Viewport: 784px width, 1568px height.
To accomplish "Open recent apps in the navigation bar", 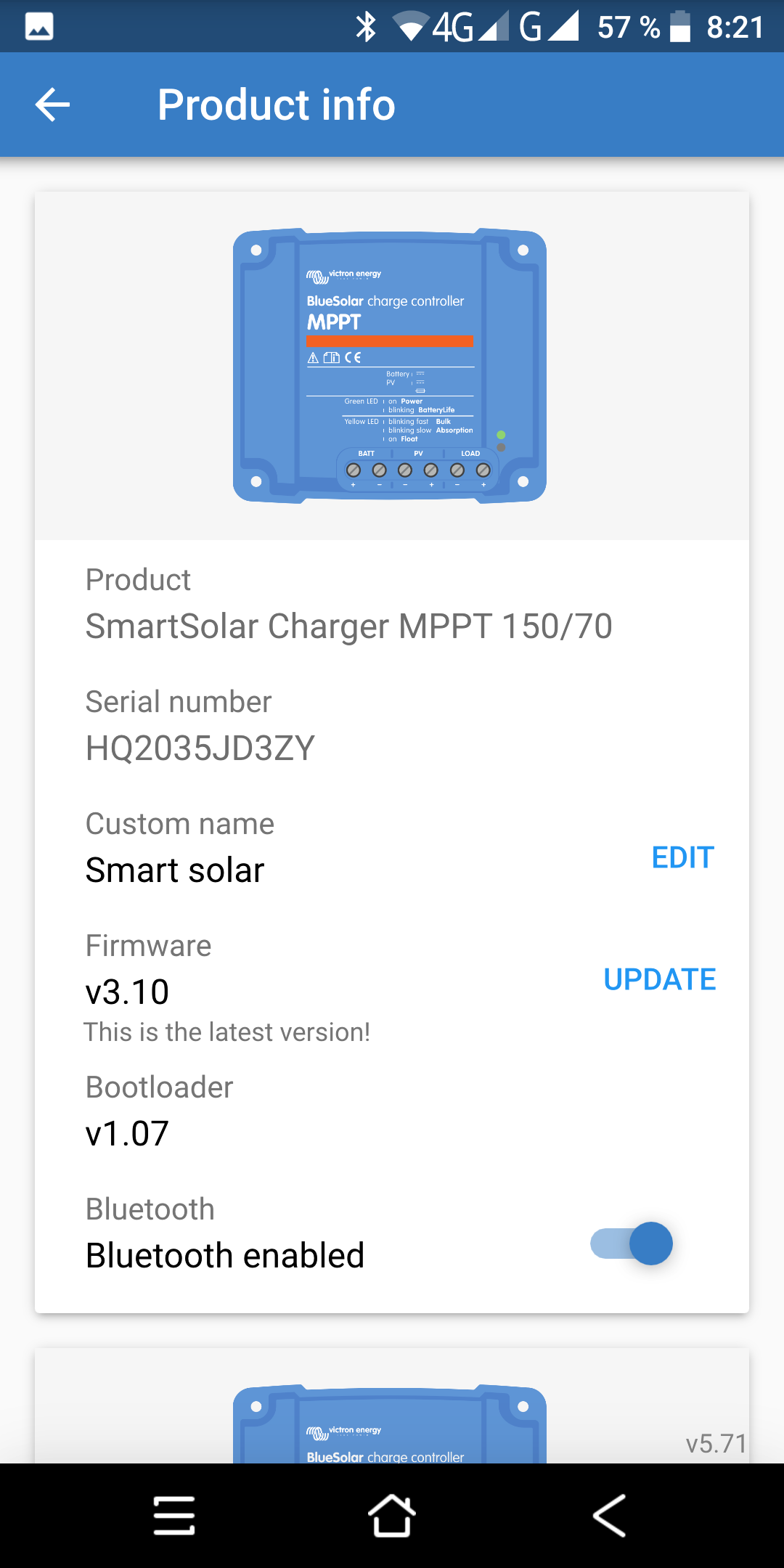I will pos(174,1516).
